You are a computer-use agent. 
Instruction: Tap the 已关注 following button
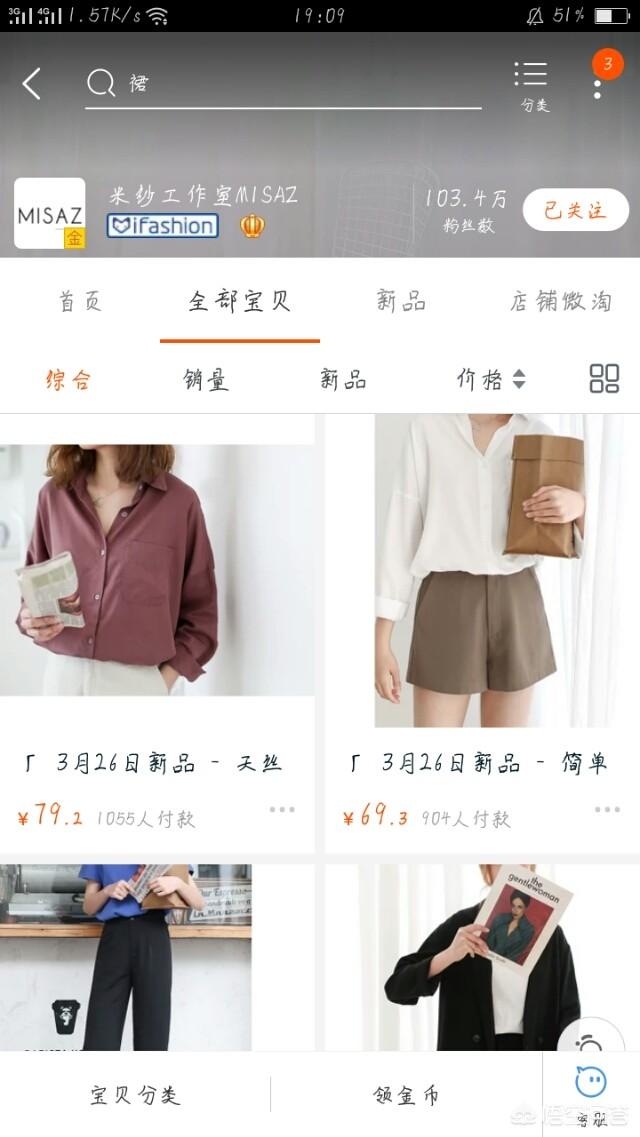(575, 210)
